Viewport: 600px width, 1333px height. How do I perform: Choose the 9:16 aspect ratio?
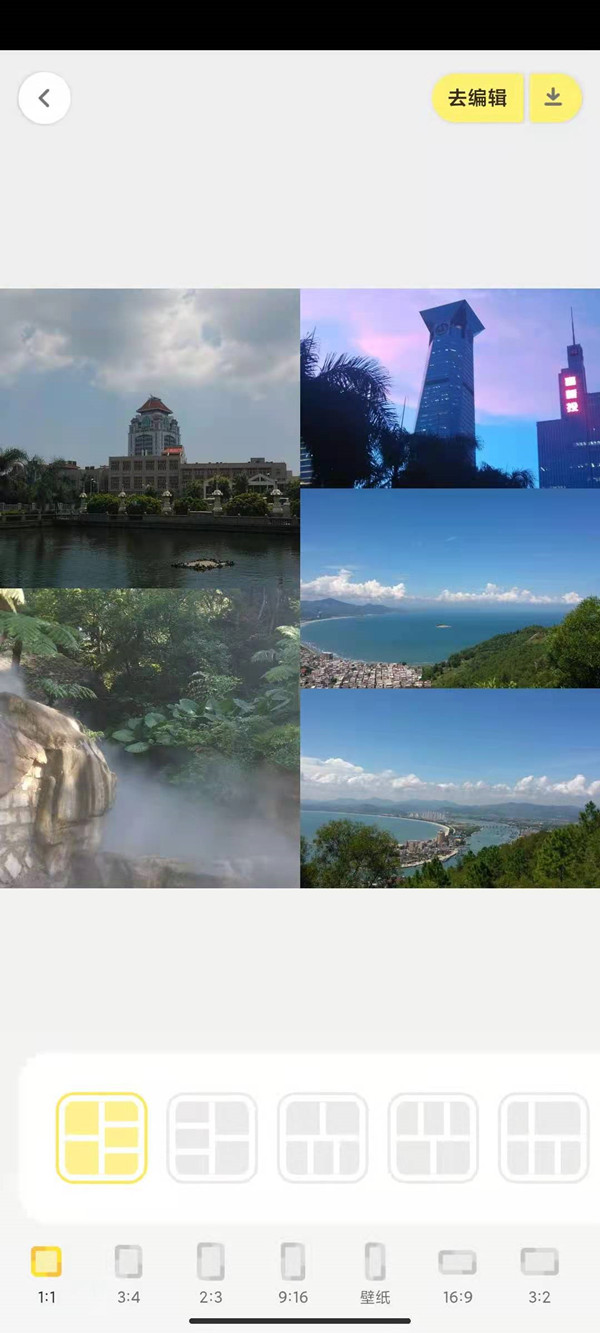coord(293,1274)
